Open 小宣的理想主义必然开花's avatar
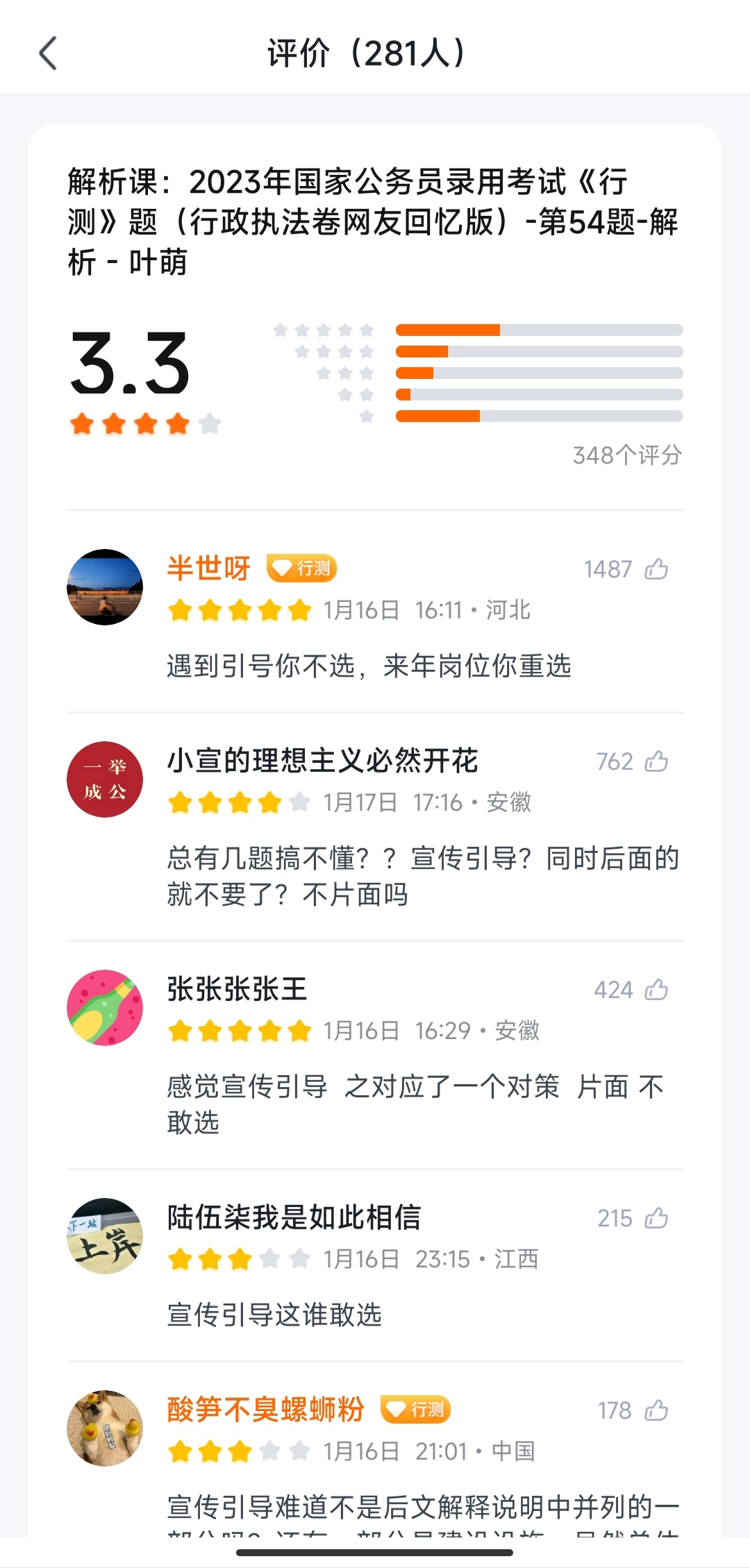This screenshot has height=1568, width=750. 105,779
